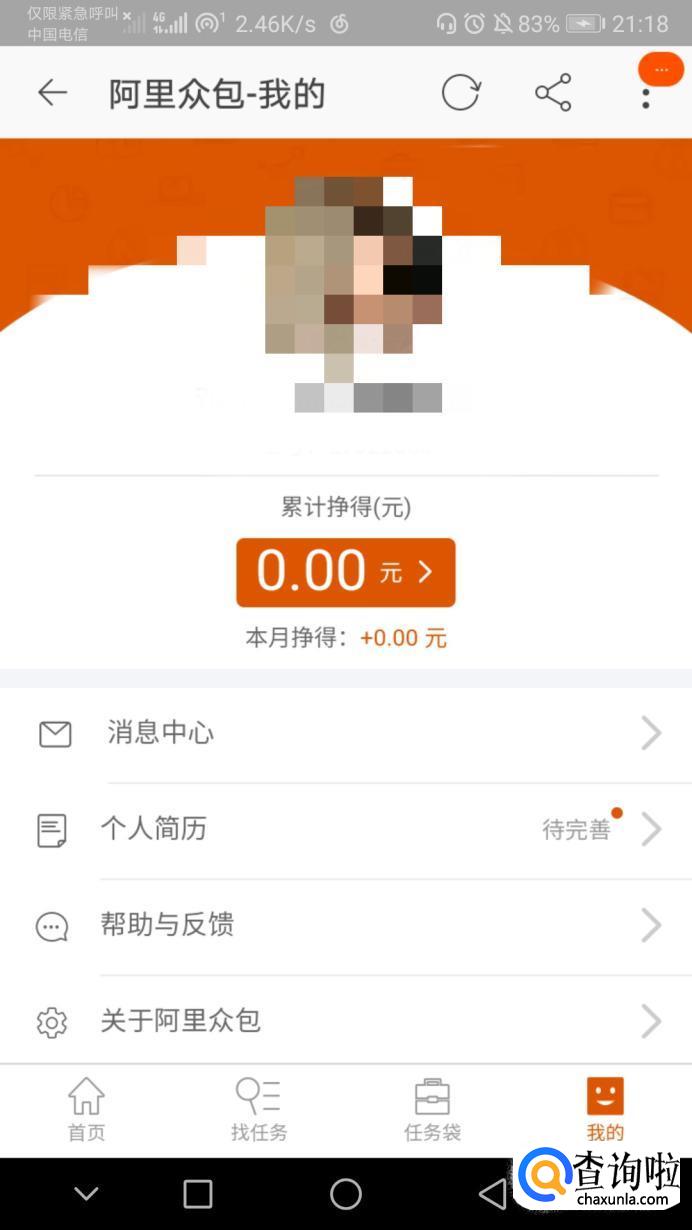Tap the system home circle button
The width and height of the screenshot is (692, 1230).
click(x=346, y=1193)
